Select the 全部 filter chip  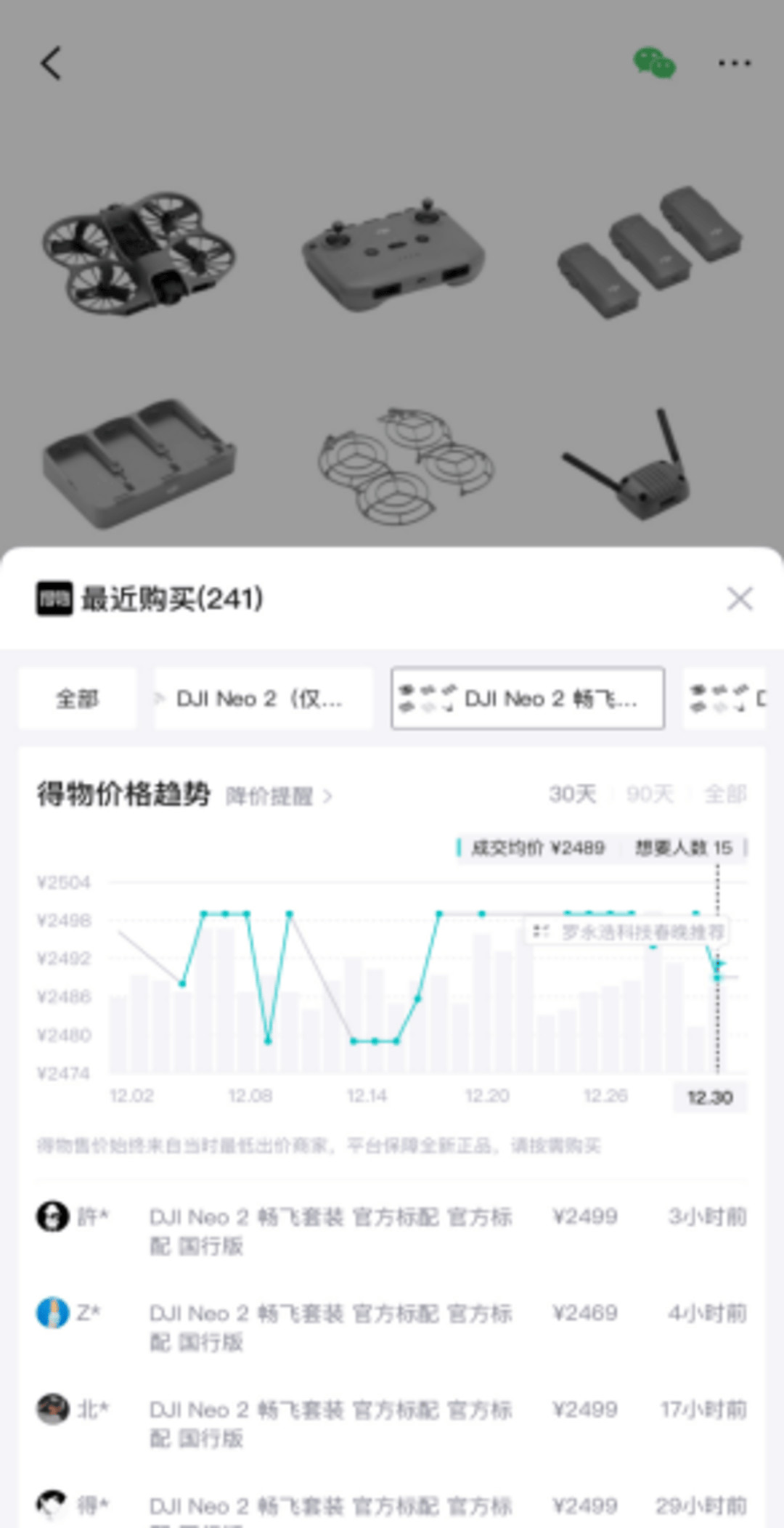[77, 699]
